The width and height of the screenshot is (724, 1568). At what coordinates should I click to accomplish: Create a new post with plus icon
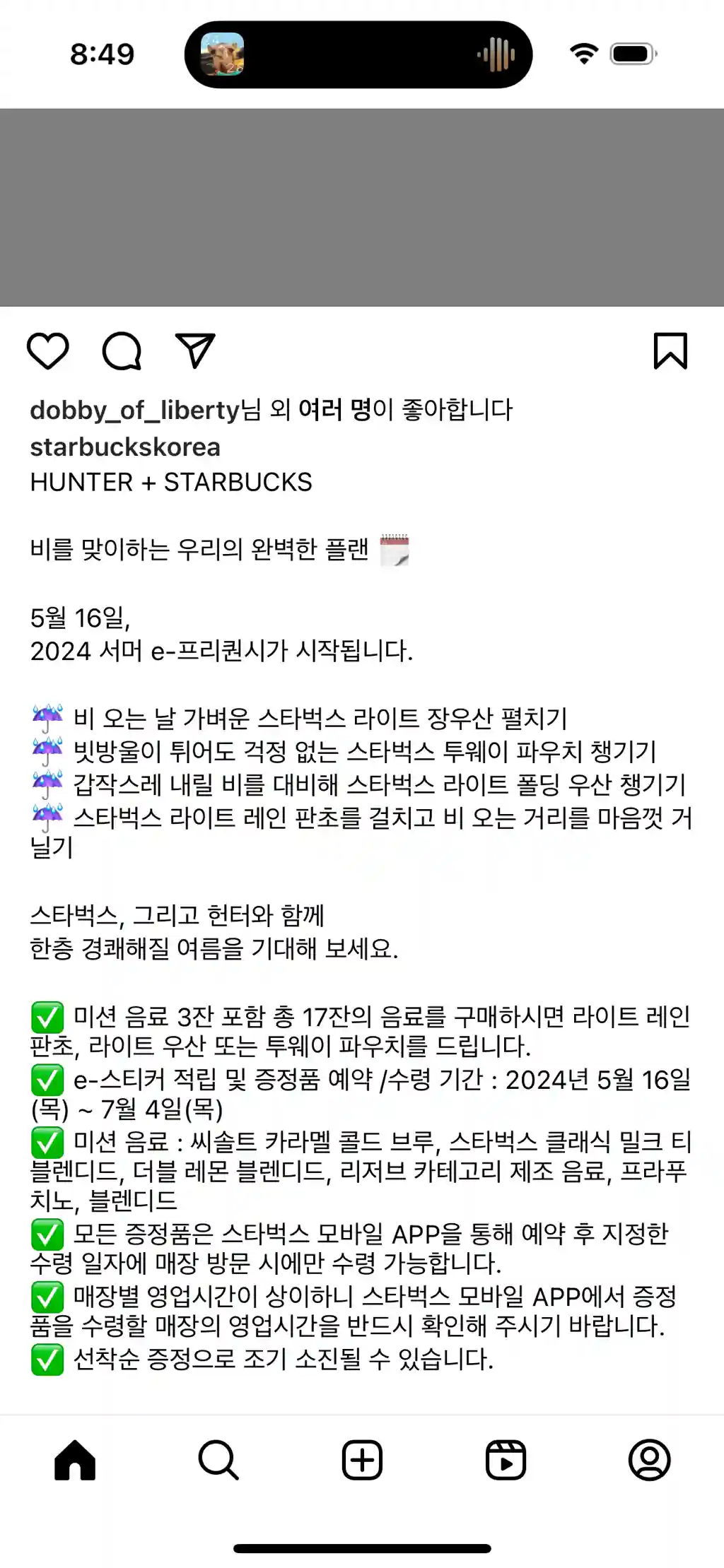click(362, 1460)
